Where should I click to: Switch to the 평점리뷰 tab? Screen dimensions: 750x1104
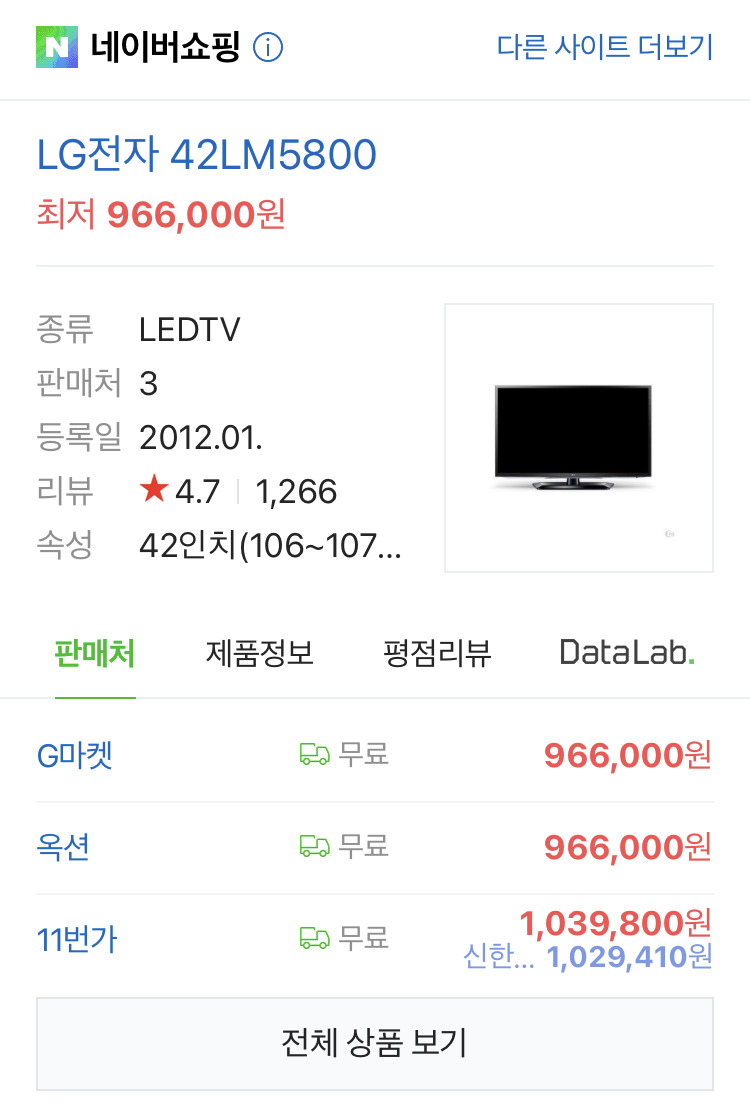pyautogui.click(x=435, y=651)
